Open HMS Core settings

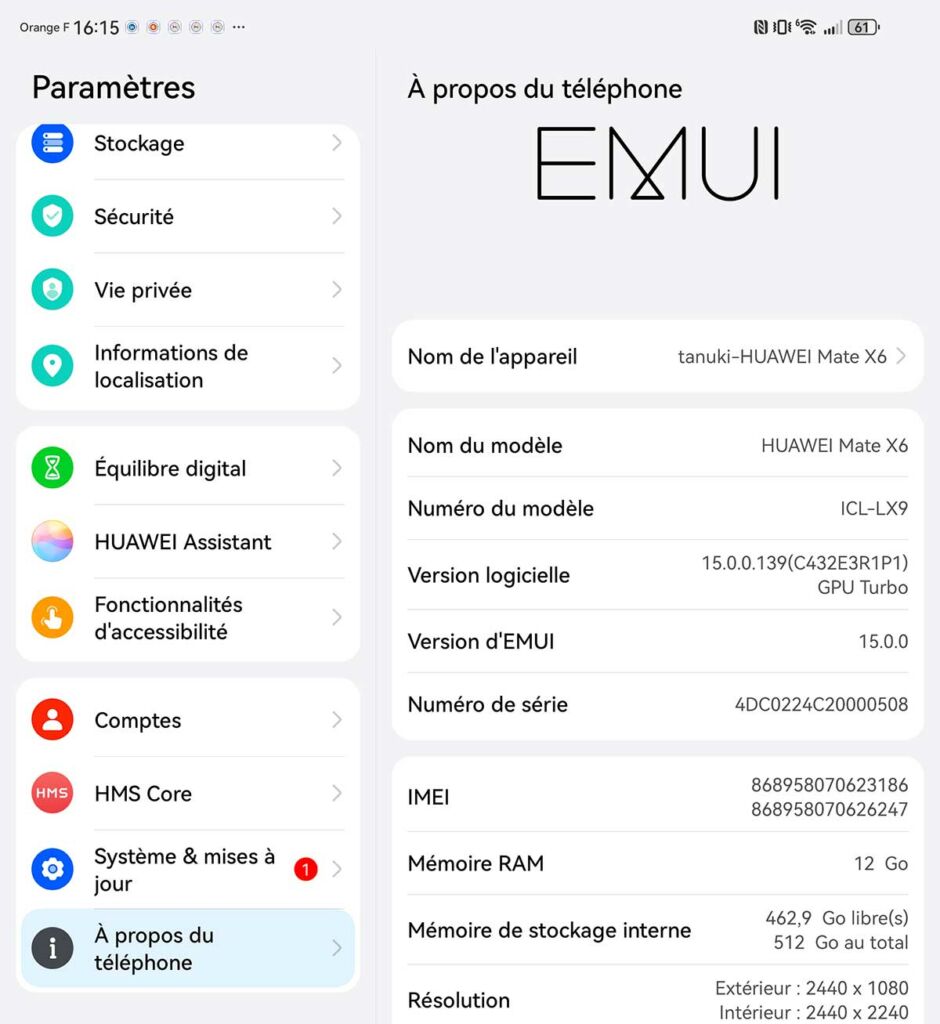coord(188,794)
